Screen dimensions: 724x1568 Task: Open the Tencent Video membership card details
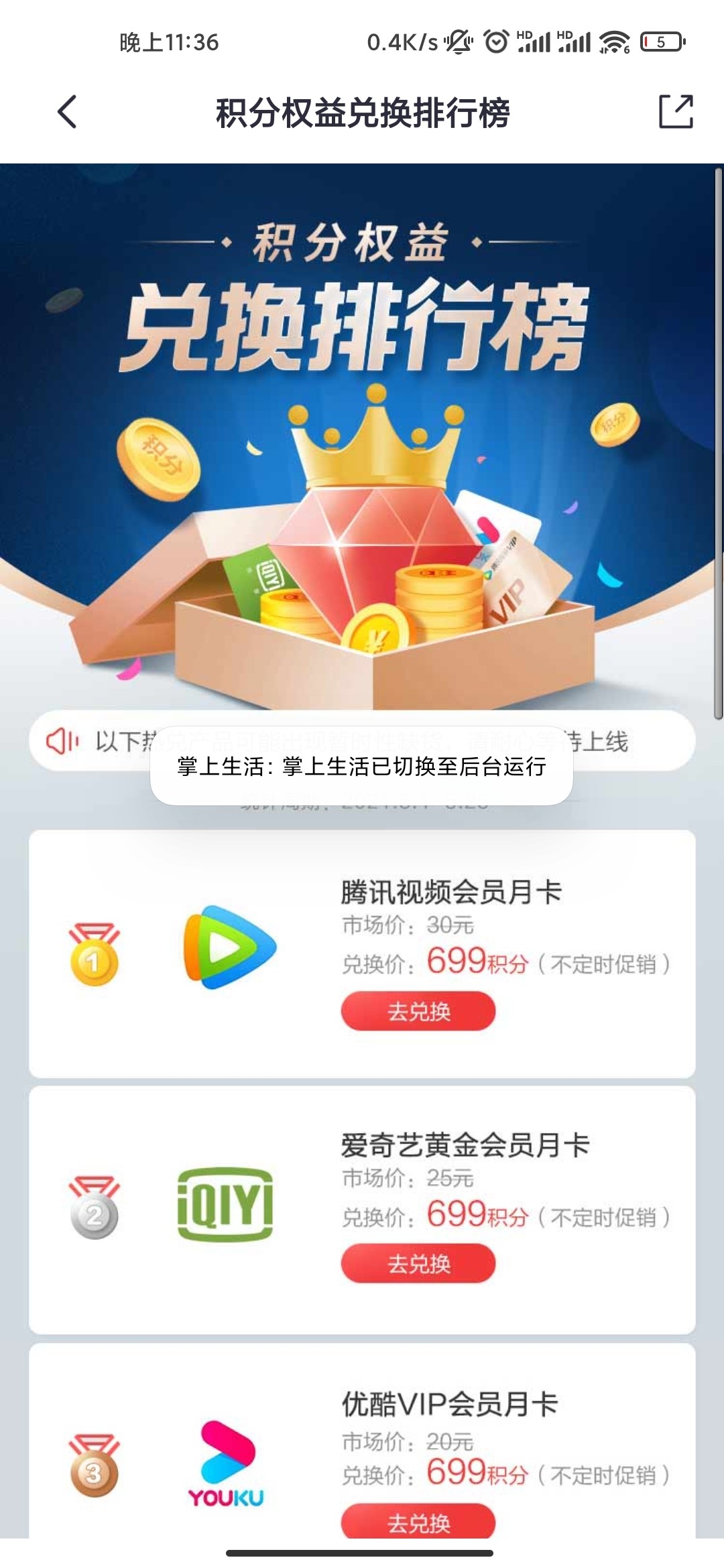(x=450, y=893)
